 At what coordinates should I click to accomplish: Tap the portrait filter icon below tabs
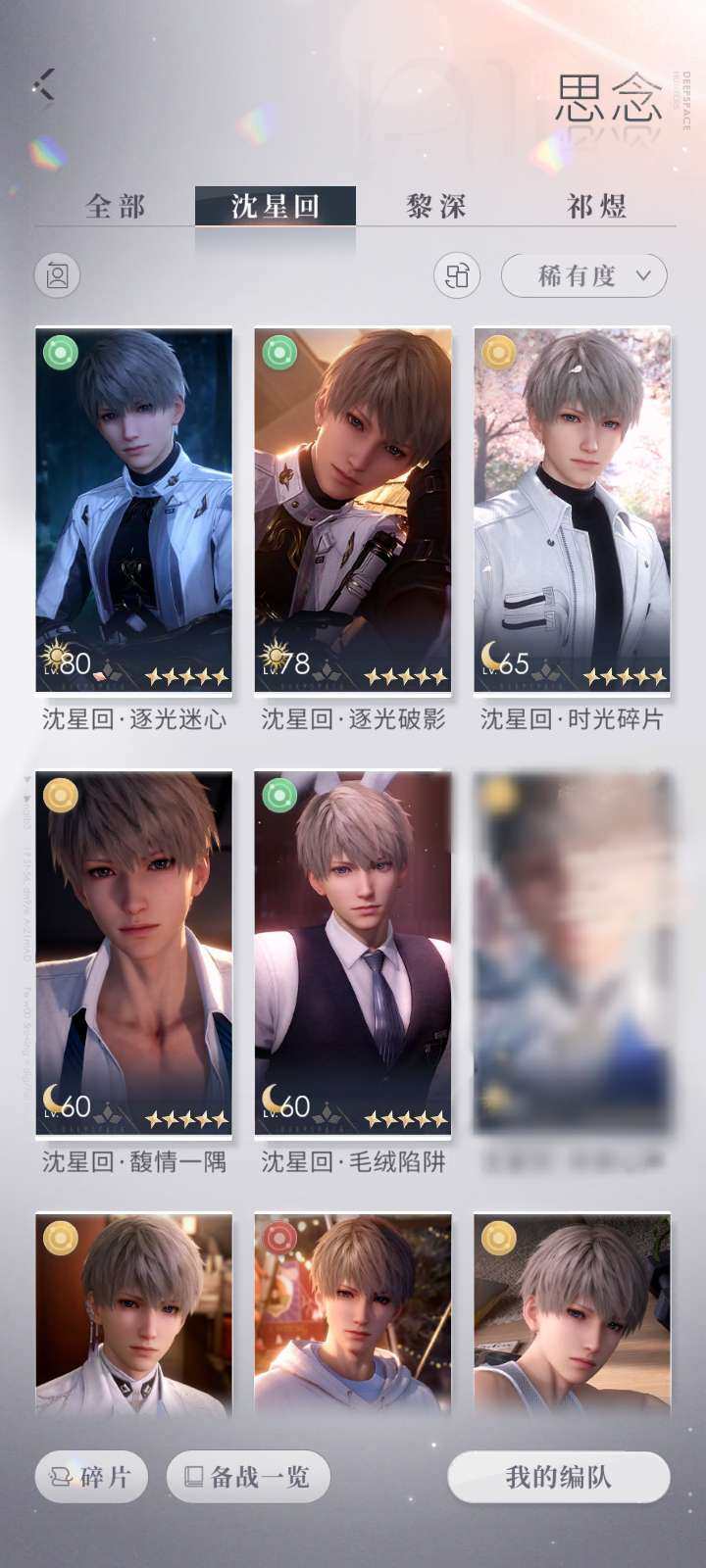pyautogui.click(x=57, y=275)
